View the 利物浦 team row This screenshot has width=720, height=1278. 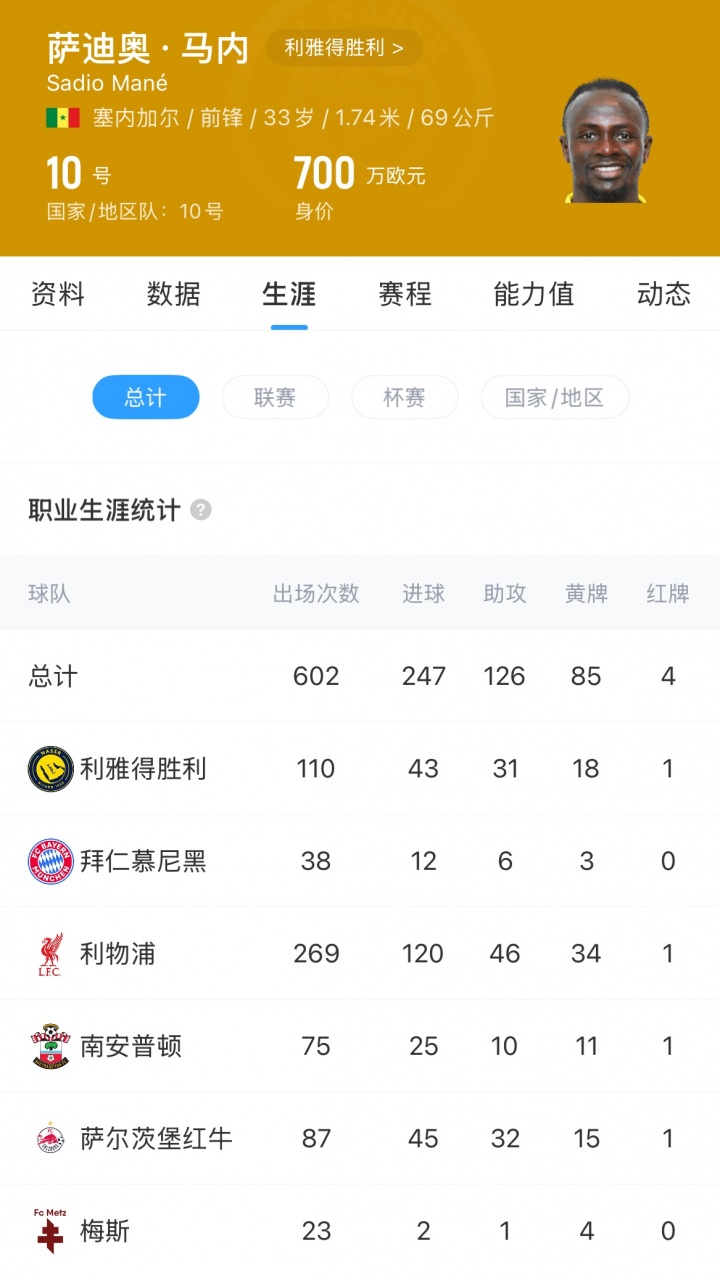click(x=117, y=954)
